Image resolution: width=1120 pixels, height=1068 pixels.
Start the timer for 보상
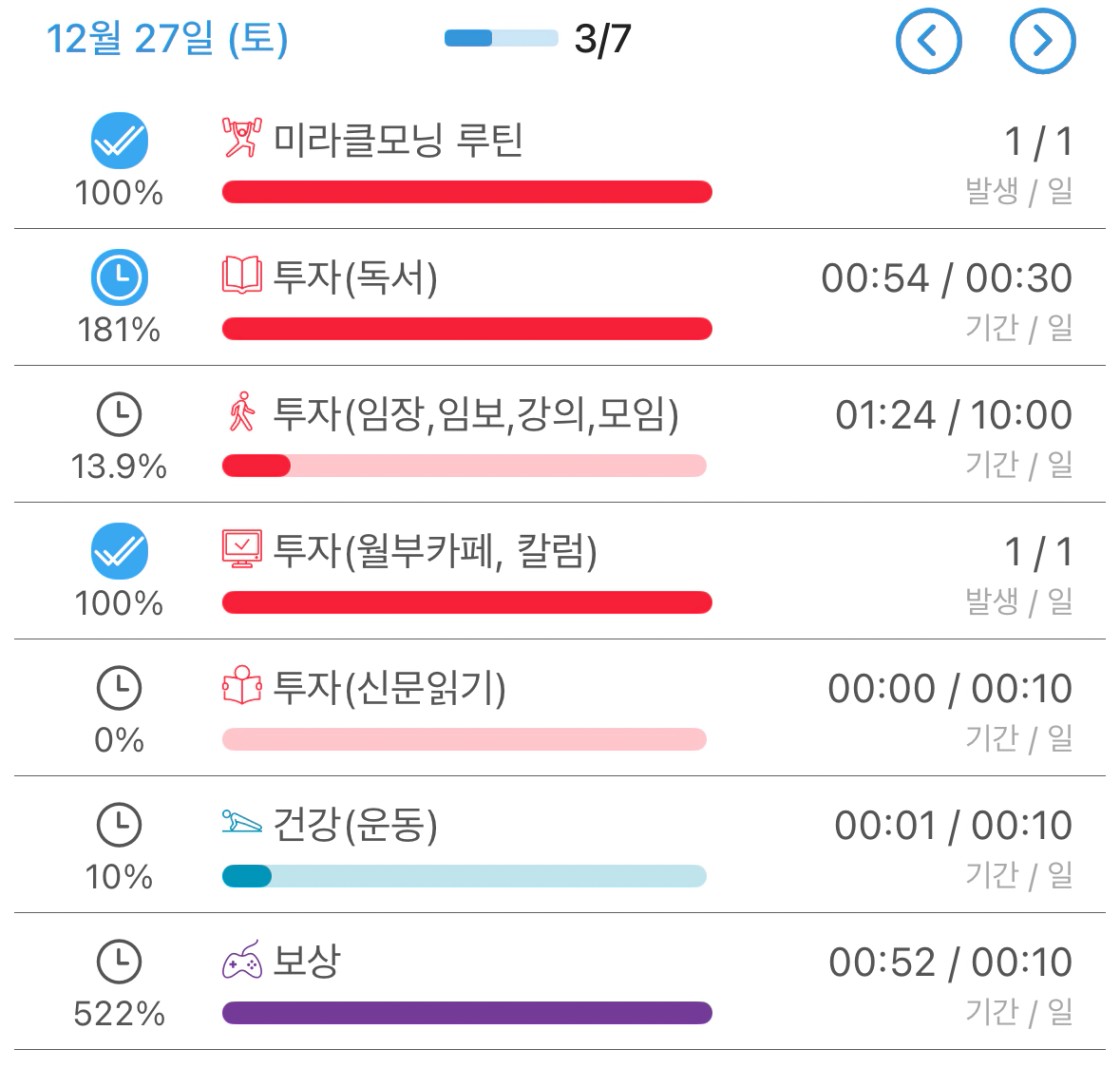[x=120, y=962]
